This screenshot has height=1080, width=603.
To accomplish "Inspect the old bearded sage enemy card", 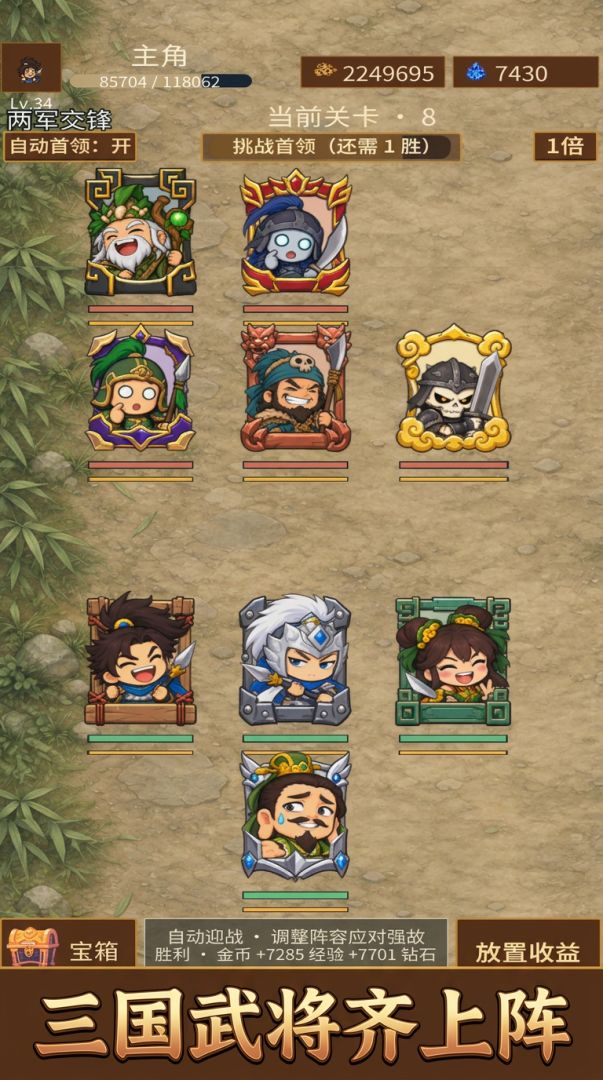I will (x=140, y=232).
